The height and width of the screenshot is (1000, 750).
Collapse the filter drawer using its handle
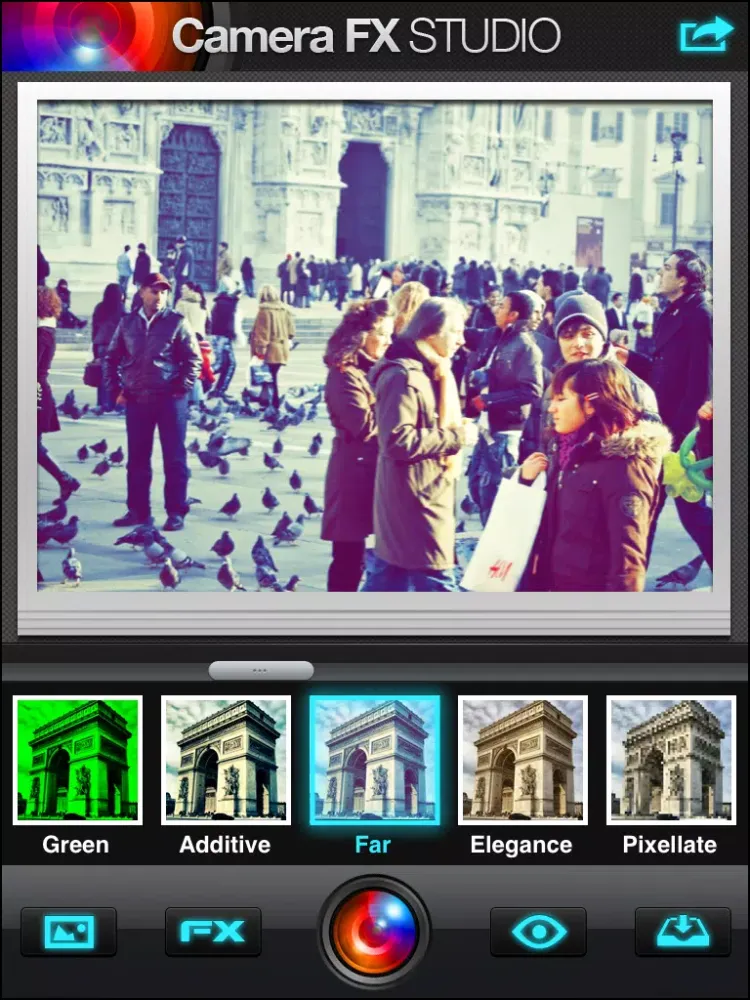click(x=262, y=668)
